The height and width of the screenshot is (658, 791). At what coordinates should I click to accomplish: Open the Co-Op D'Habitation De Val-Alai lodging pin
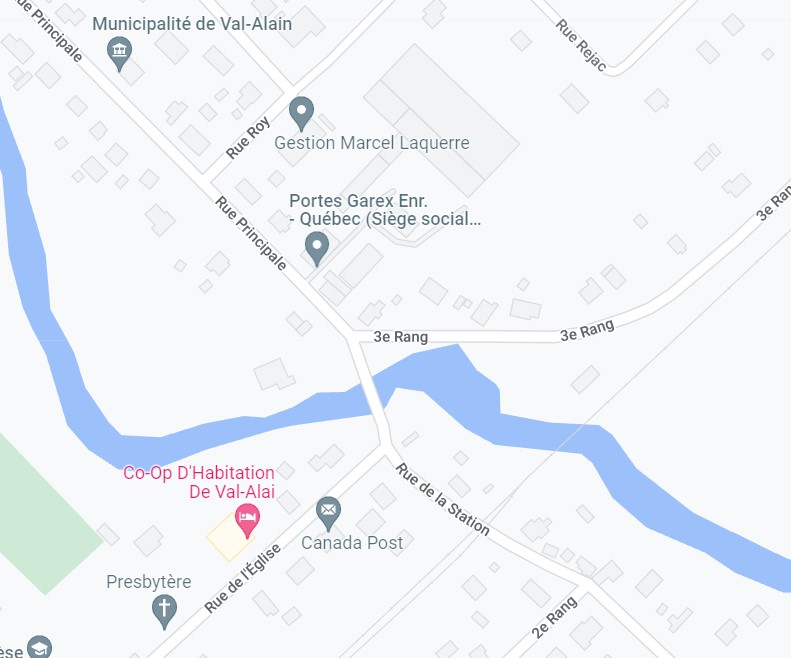246,518
